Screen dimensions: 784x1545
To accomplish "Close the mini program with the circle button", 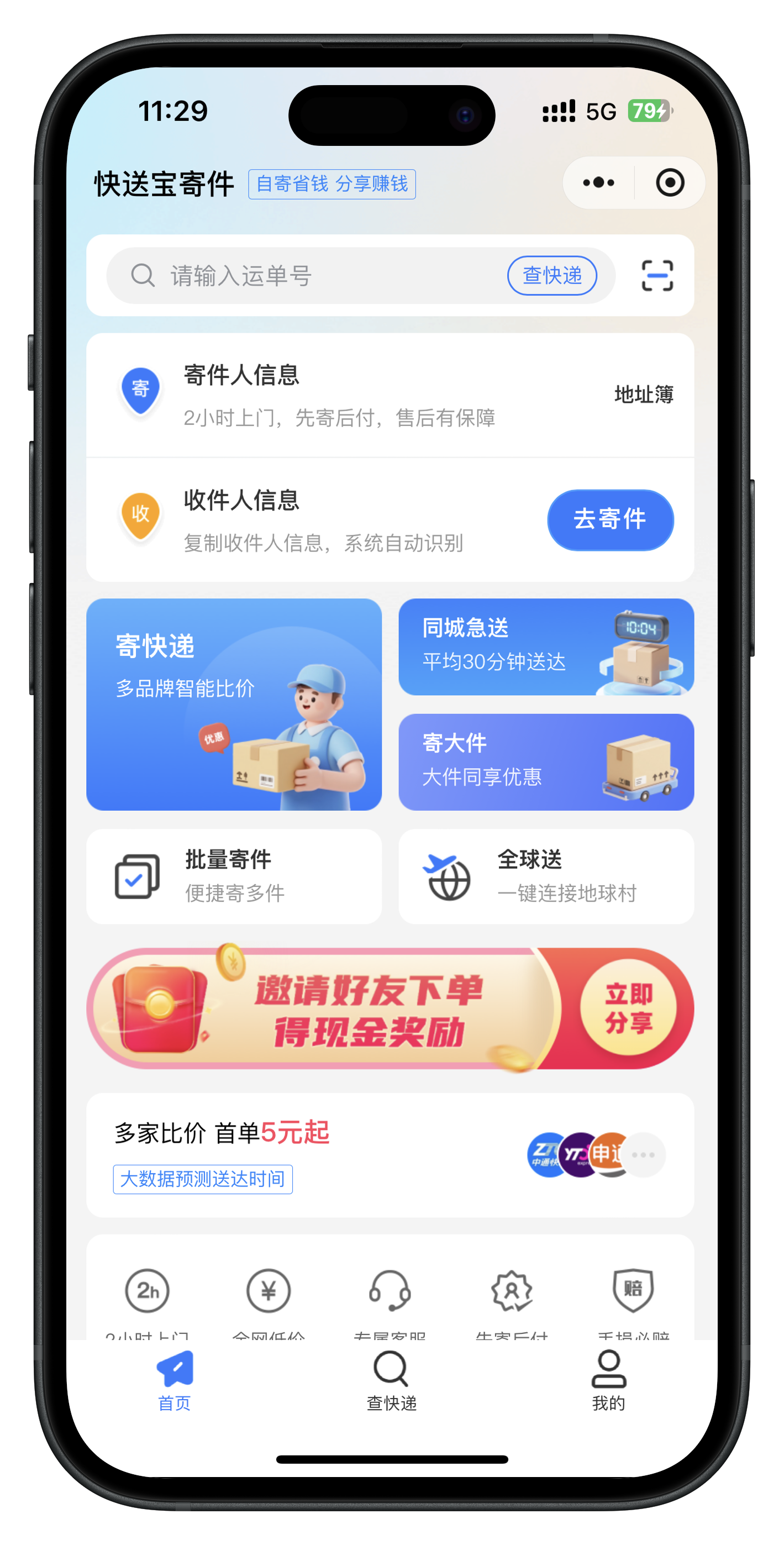I will [670, 182].
